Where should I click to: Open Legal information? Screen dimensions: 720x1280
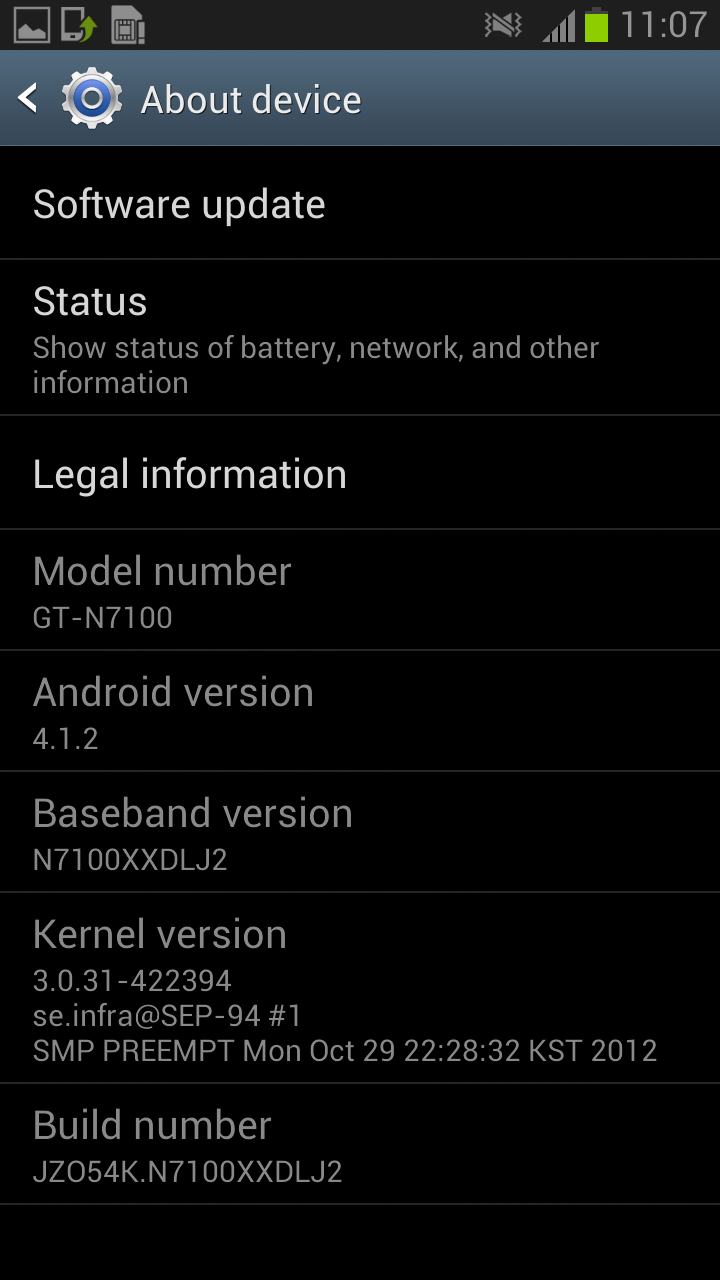[x=360, y=474]
